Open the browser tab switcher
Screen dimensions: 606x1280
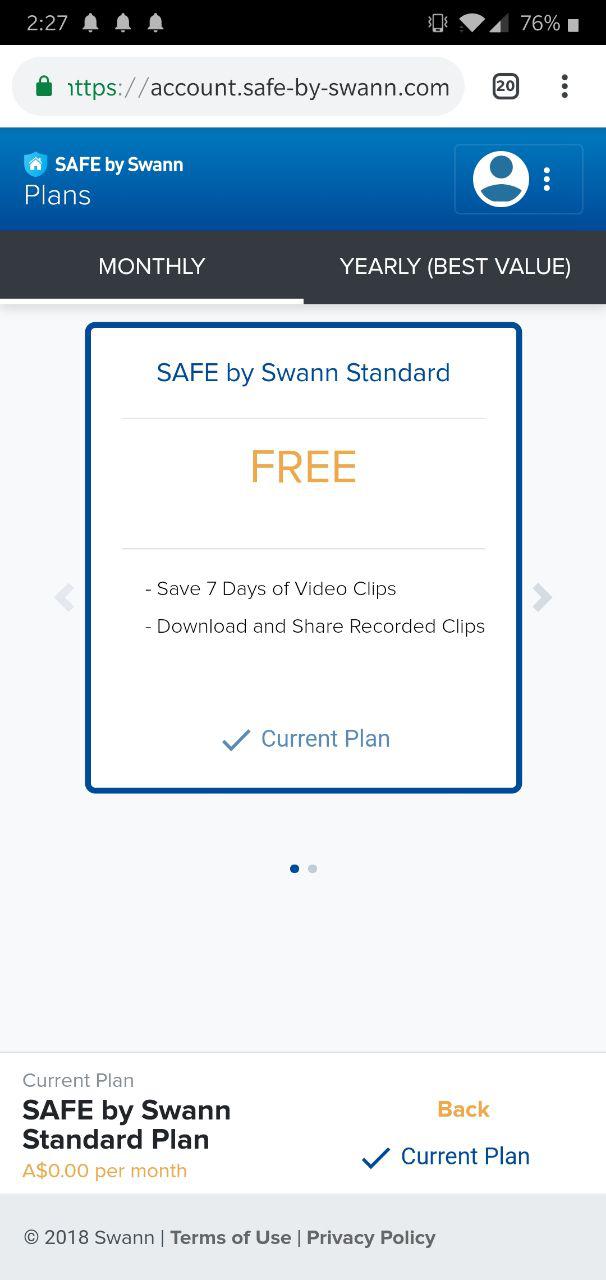pyautogui.click(x=506, y=87)
